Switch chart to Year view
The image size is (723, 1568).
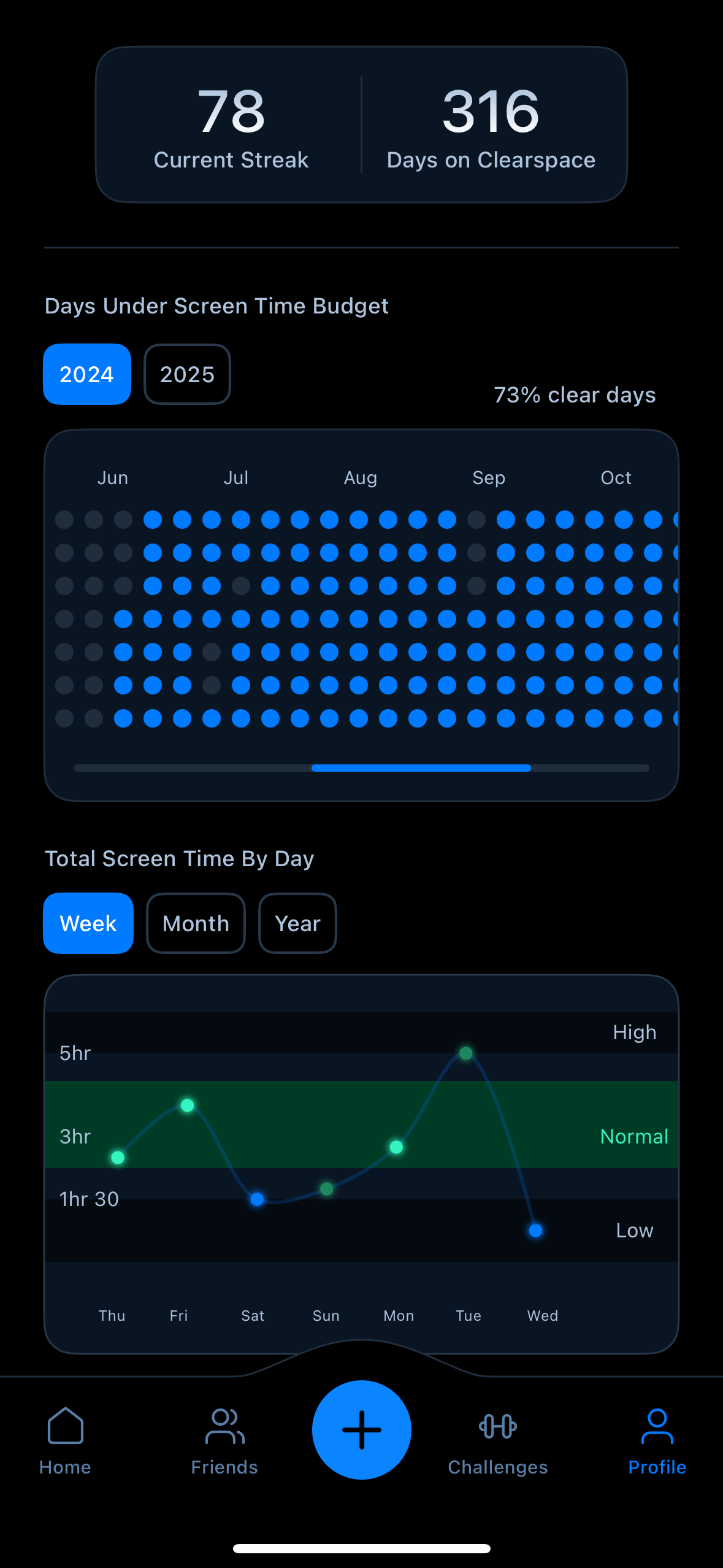297,923
